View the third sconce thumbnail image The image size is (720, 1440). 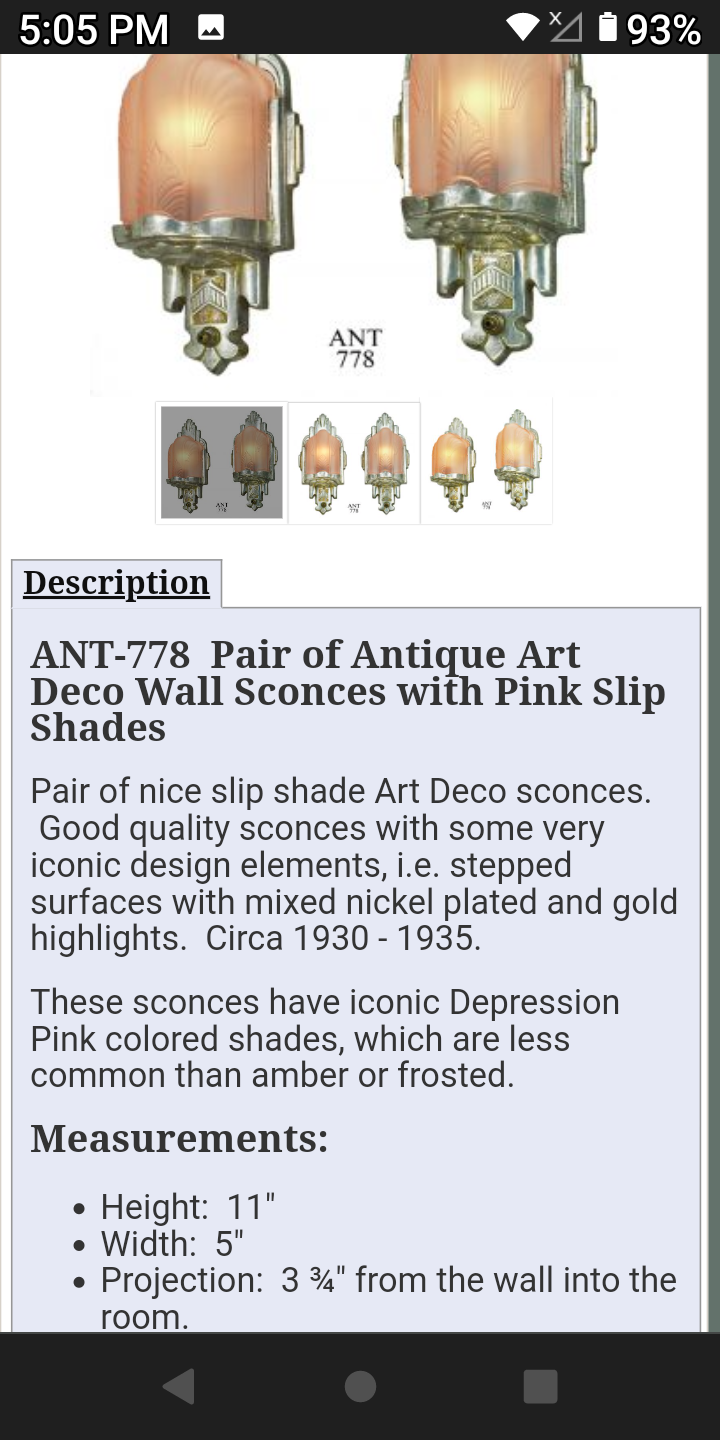click(486, 462)
